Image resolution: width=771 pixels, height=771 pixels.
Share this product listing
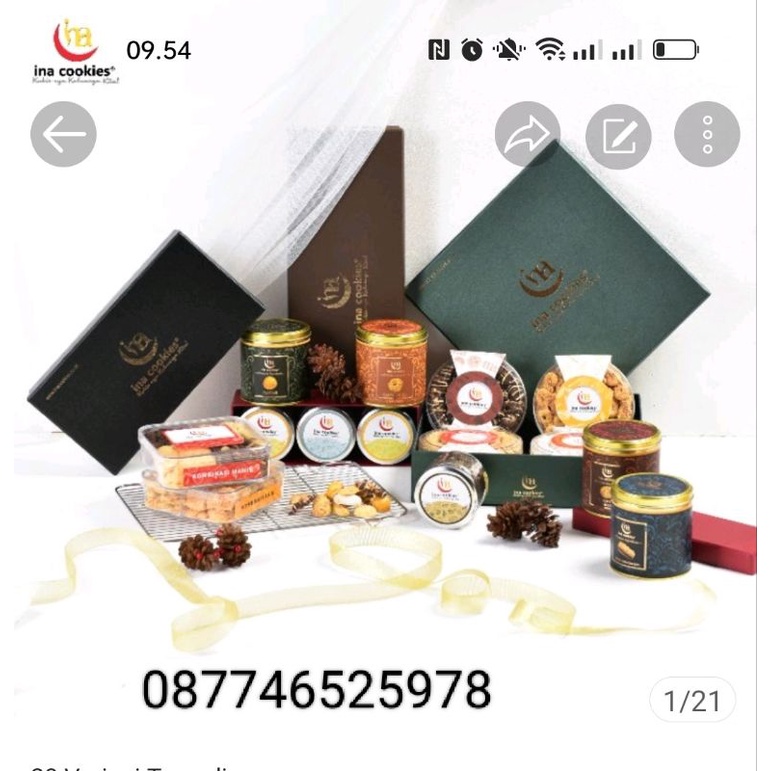pos(528,134)
